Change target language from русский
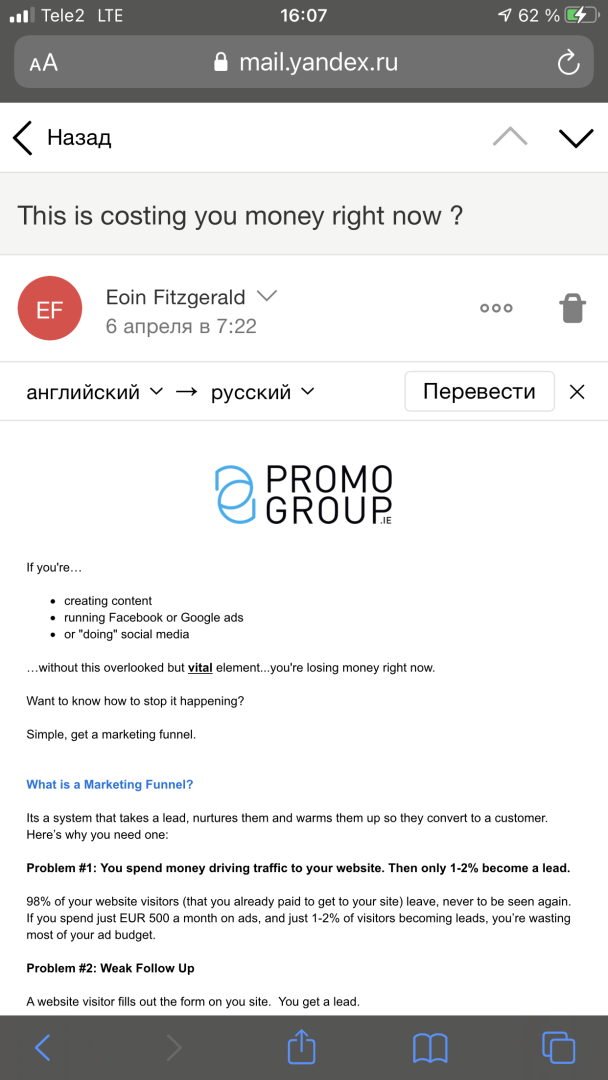The width and height of the screenshot is (608, 1080). (262, 392)
